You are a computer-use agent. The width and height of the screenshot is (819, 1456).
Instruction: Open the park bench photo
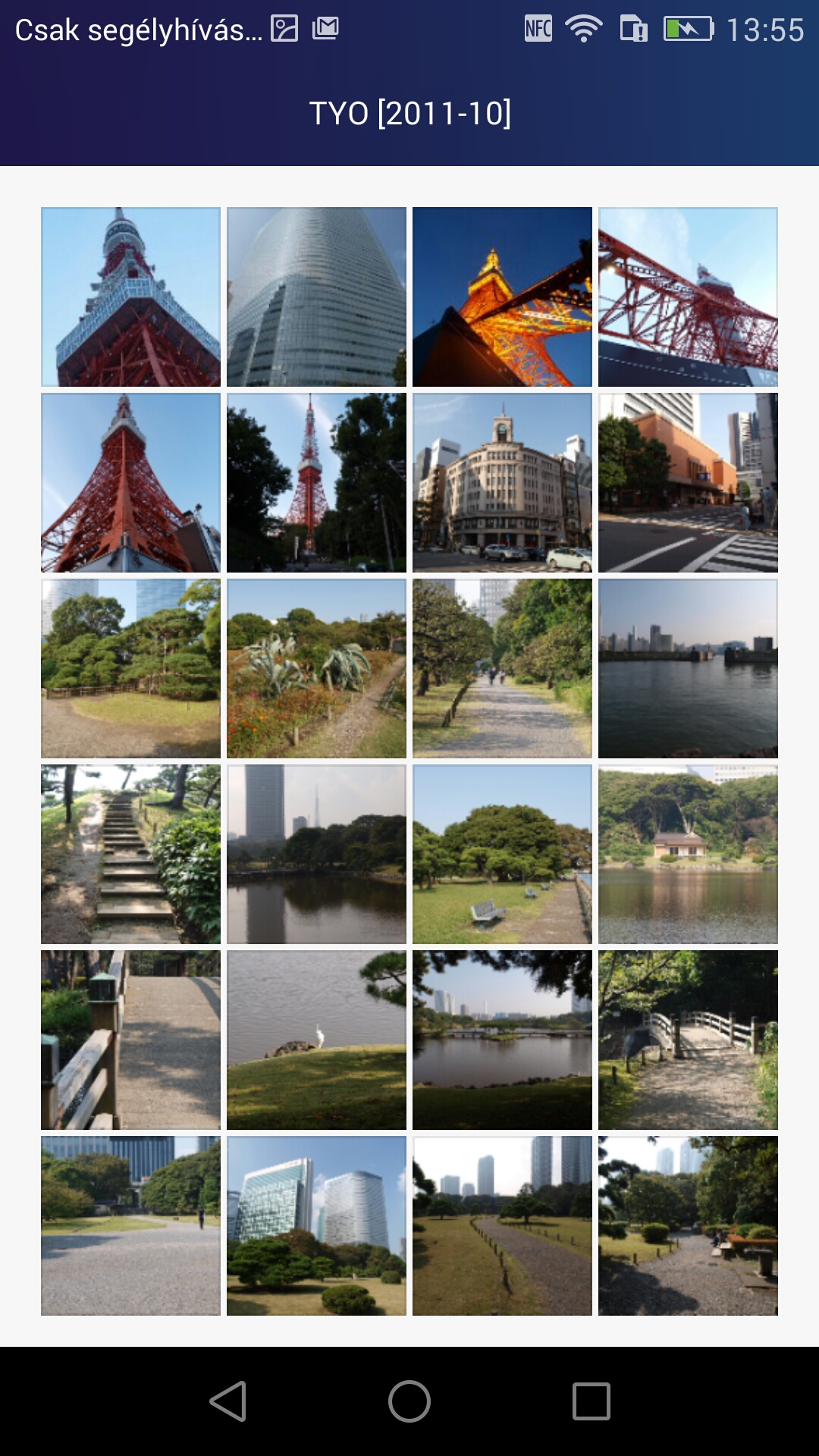pyautogui.click(x=502, y=854)
